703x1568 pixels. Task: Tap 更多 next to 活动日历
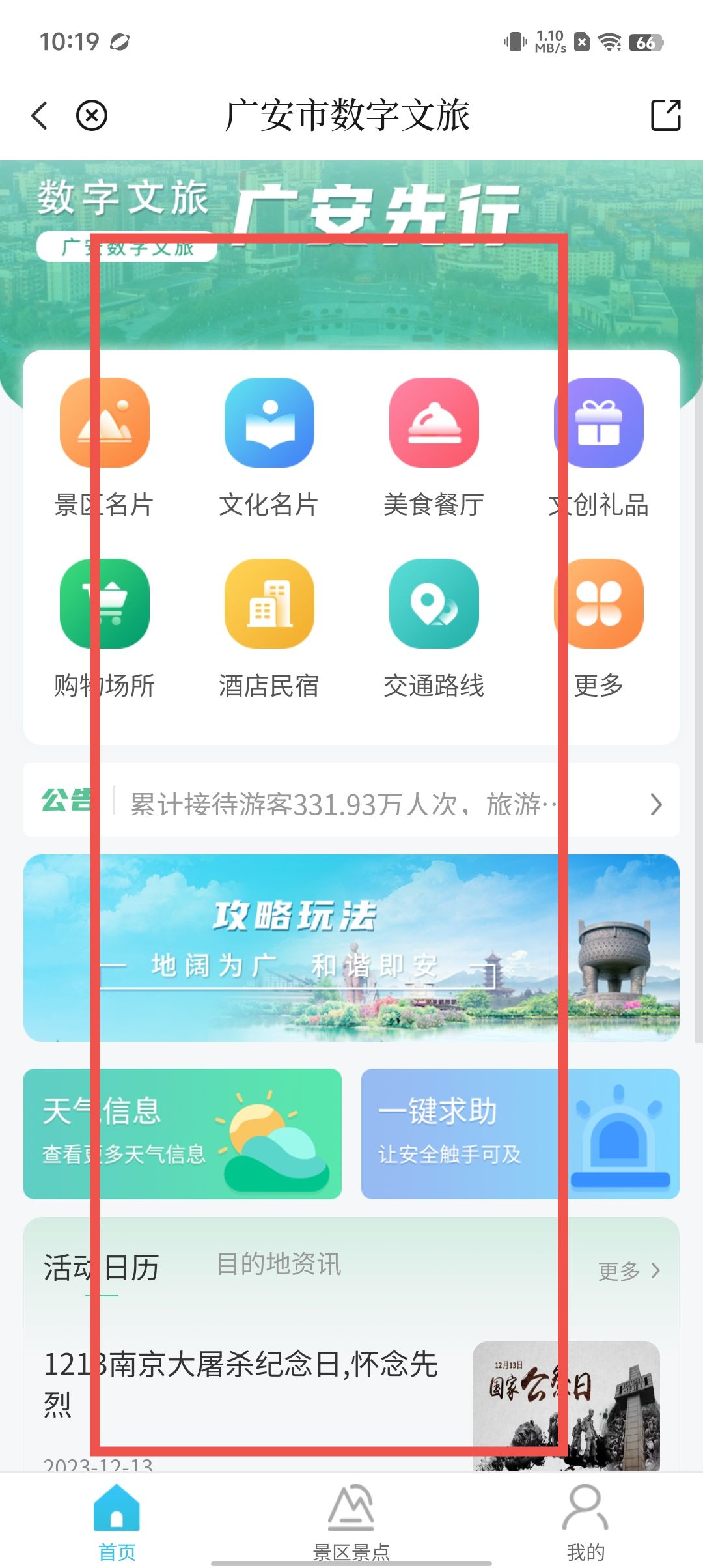pos(629,1270)
